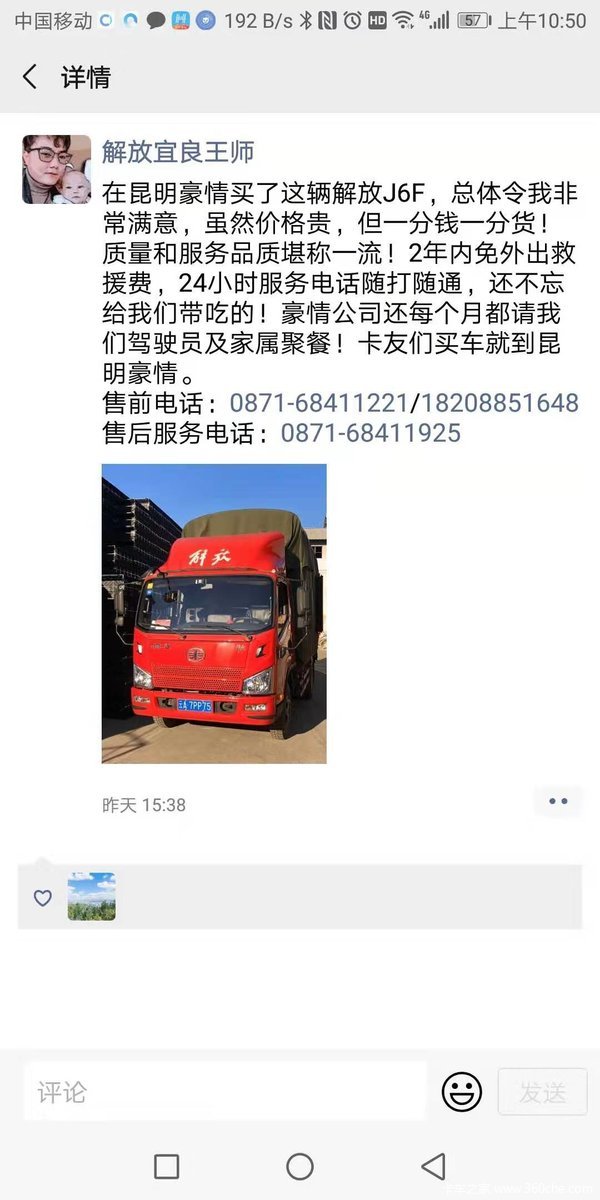This screenshot has height=1200, width=600.
Task: Open the username 解放宜良王师
Action: click(x=178, y=151)
